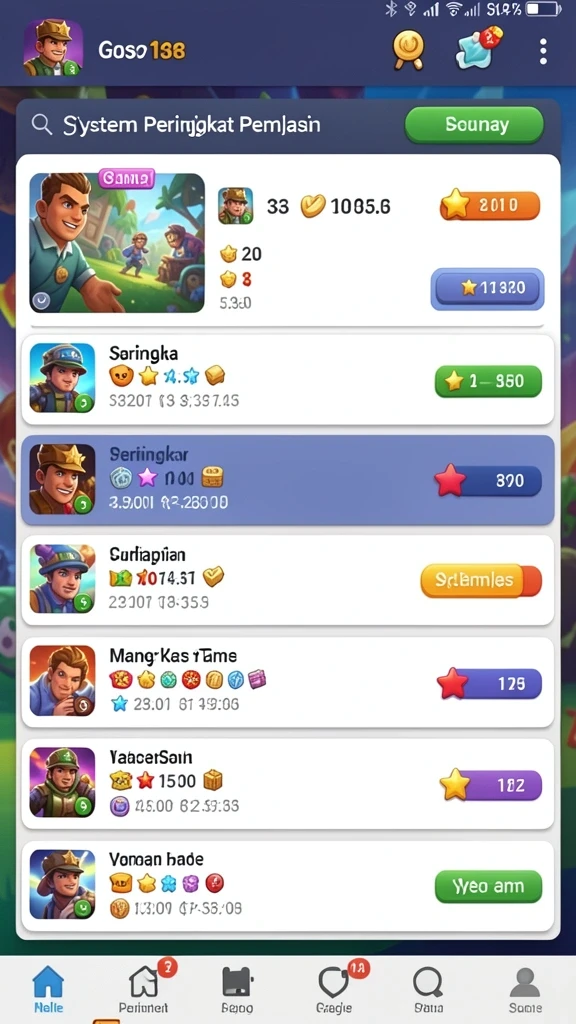Tap the purple 182 star button
576x1024 pixels.
coord(491,785)
